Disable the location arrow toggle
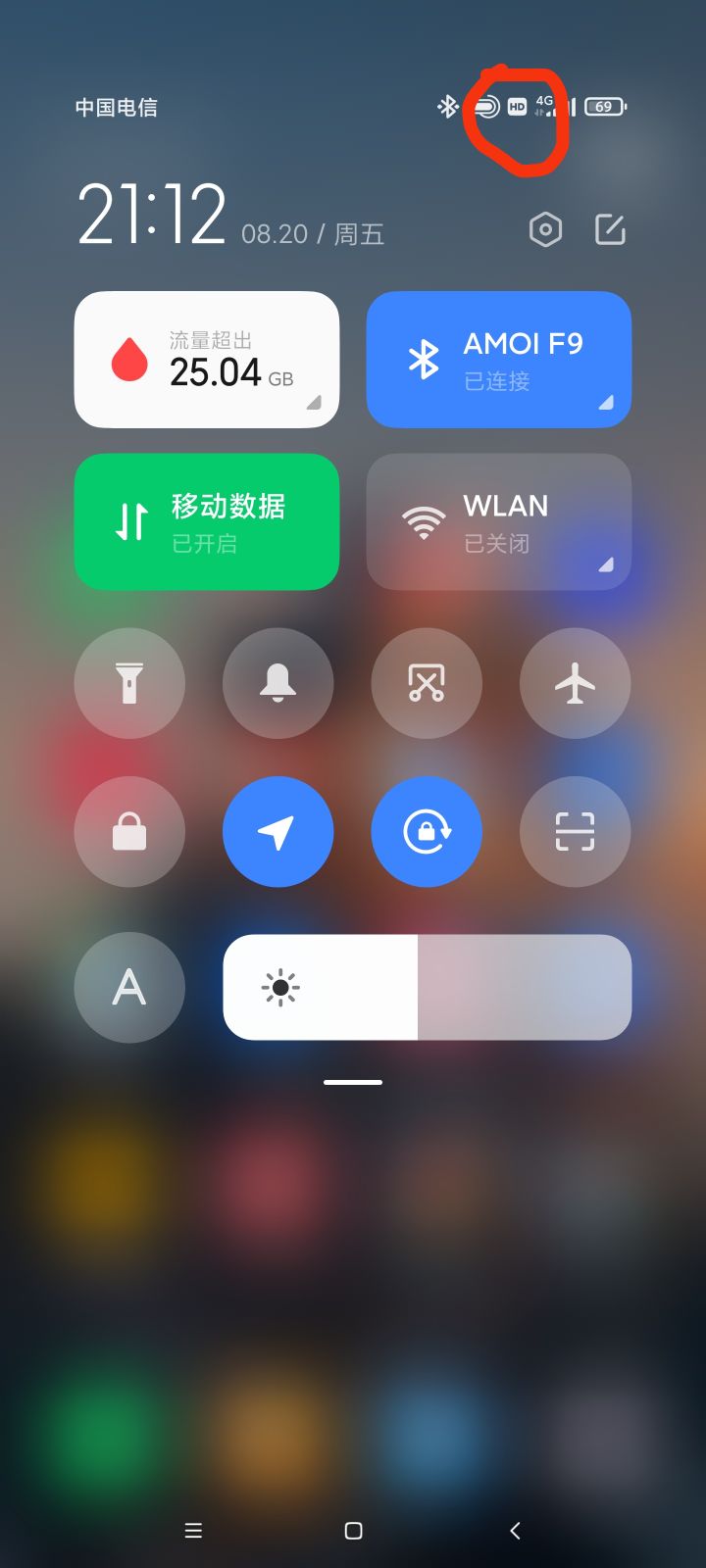Image resolution: width=706 pixels, height=1568 pixels. coord(278,832)
